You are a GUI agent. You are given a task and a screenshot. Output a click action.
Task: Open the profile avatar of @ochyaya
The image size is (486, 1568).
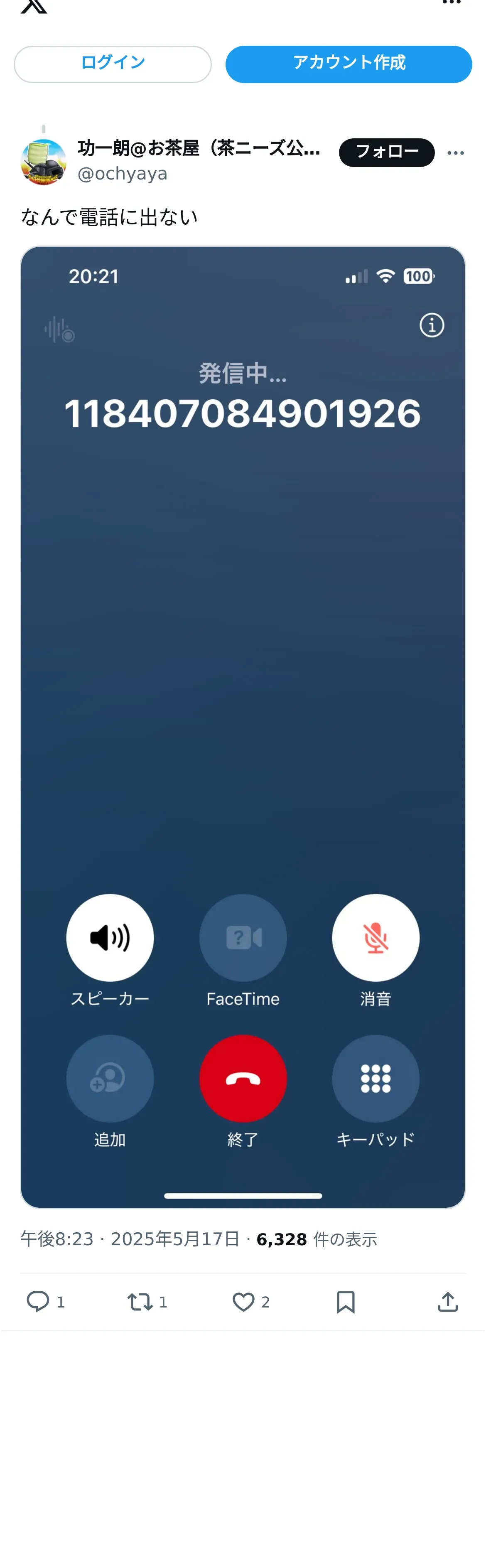tap(43, 162)
